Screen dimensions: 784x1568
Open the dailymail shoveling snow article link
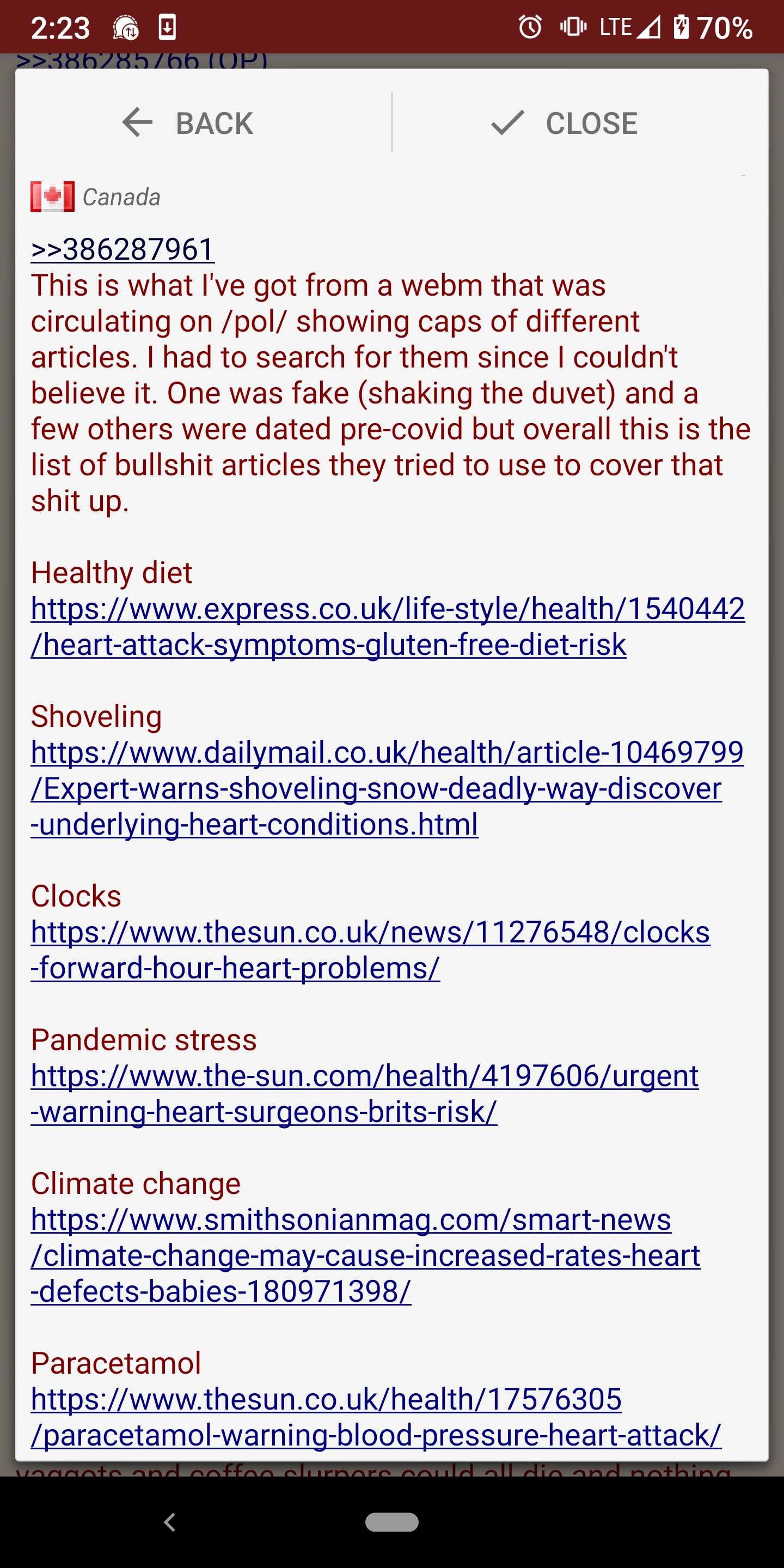[387, 788]
